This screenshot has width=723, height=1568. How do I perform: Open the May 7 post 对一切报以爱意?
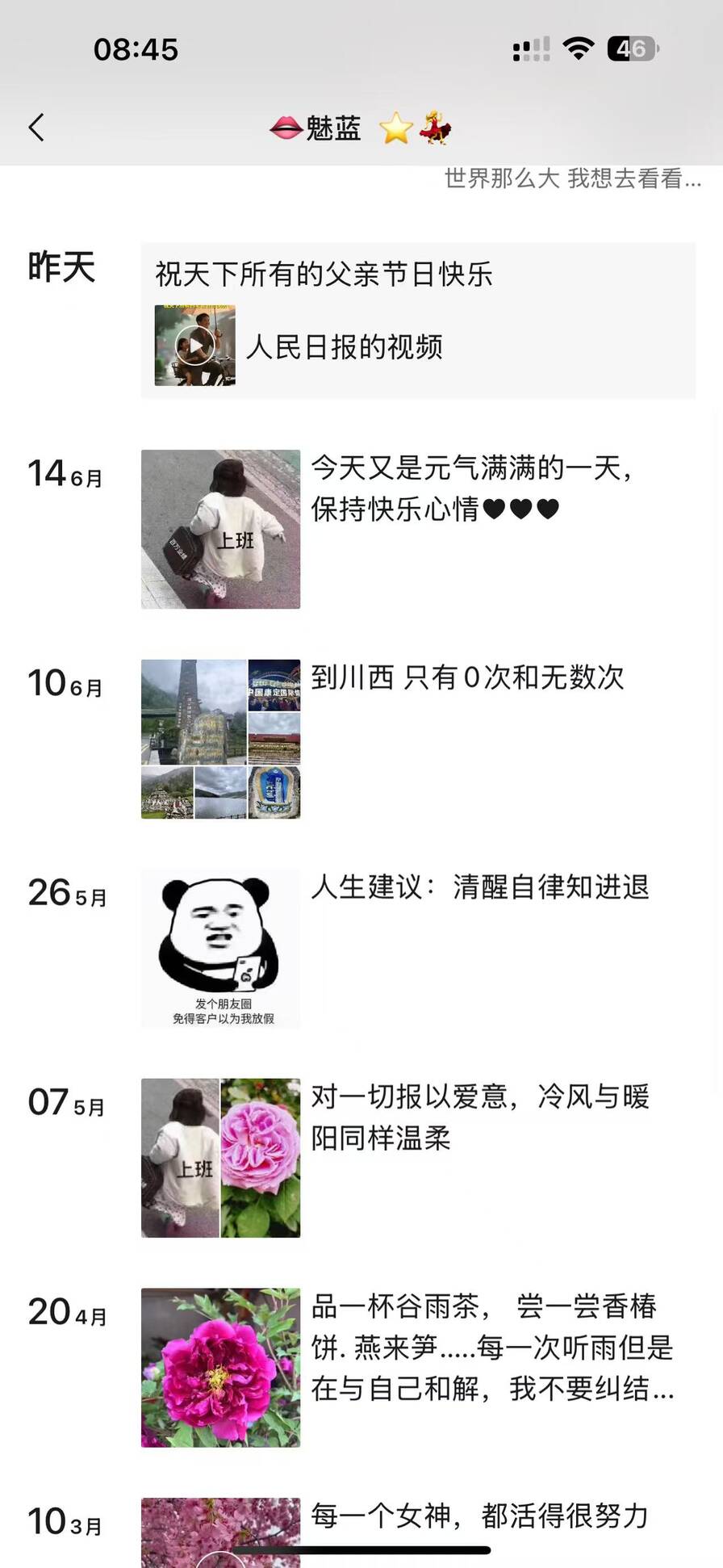220,1158
